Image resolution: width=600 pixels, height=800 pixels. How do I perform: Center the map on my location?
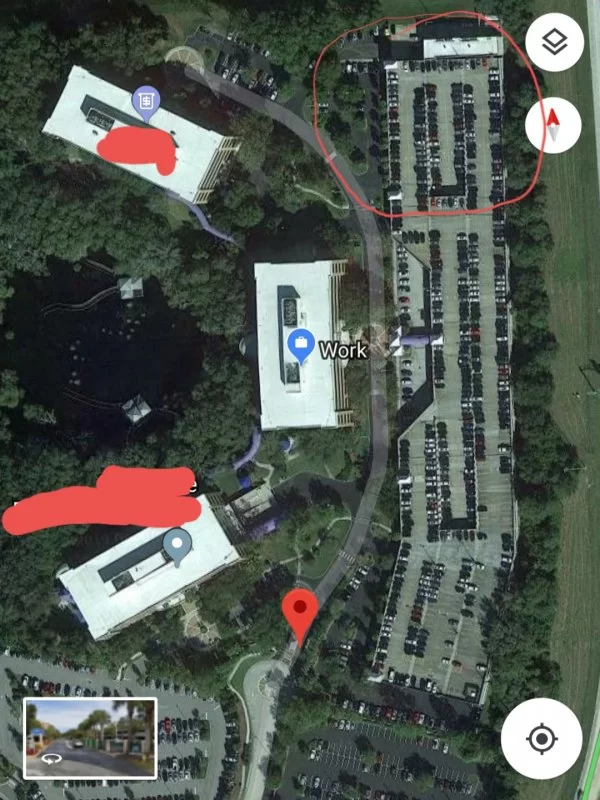pos(541,739)
